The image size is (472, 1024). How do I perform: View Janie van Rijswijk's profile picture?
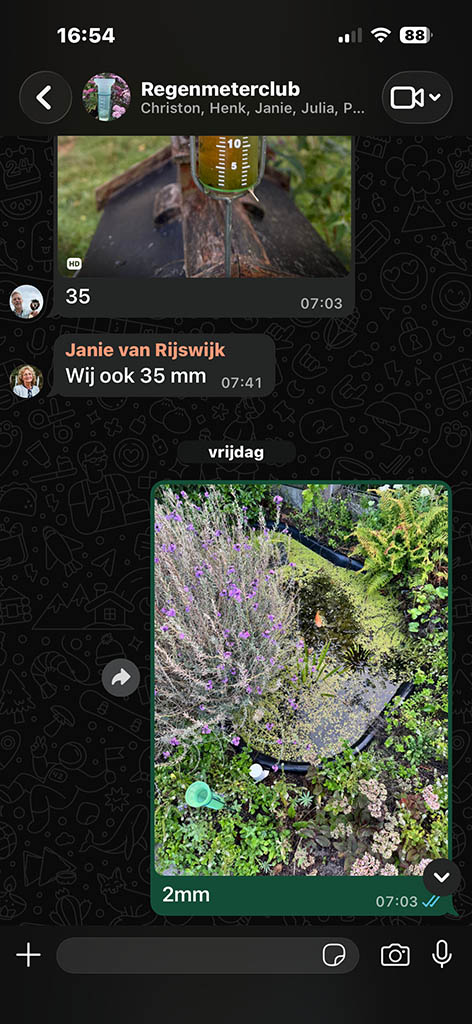(x=26, y=381)
